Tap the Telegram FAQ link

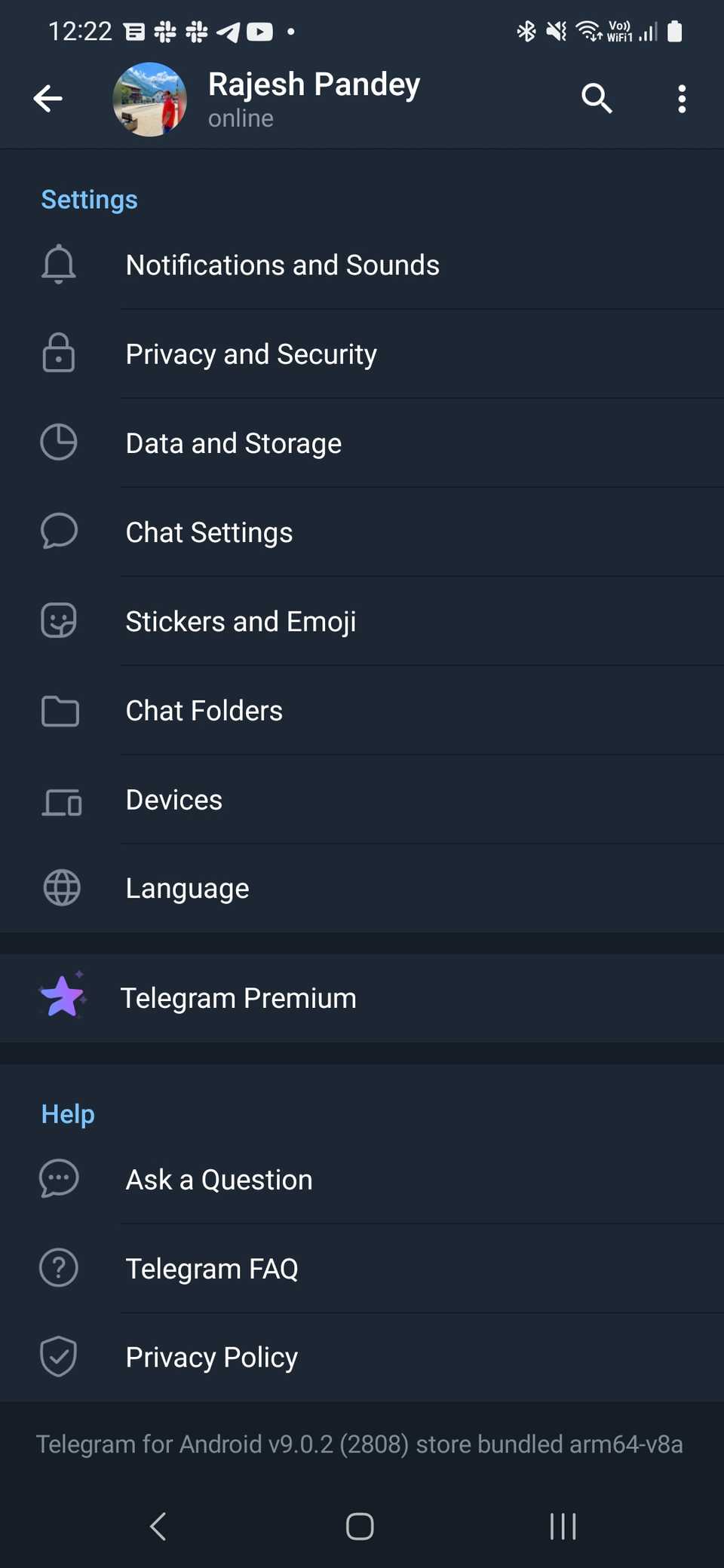[x=212, y=1267]
